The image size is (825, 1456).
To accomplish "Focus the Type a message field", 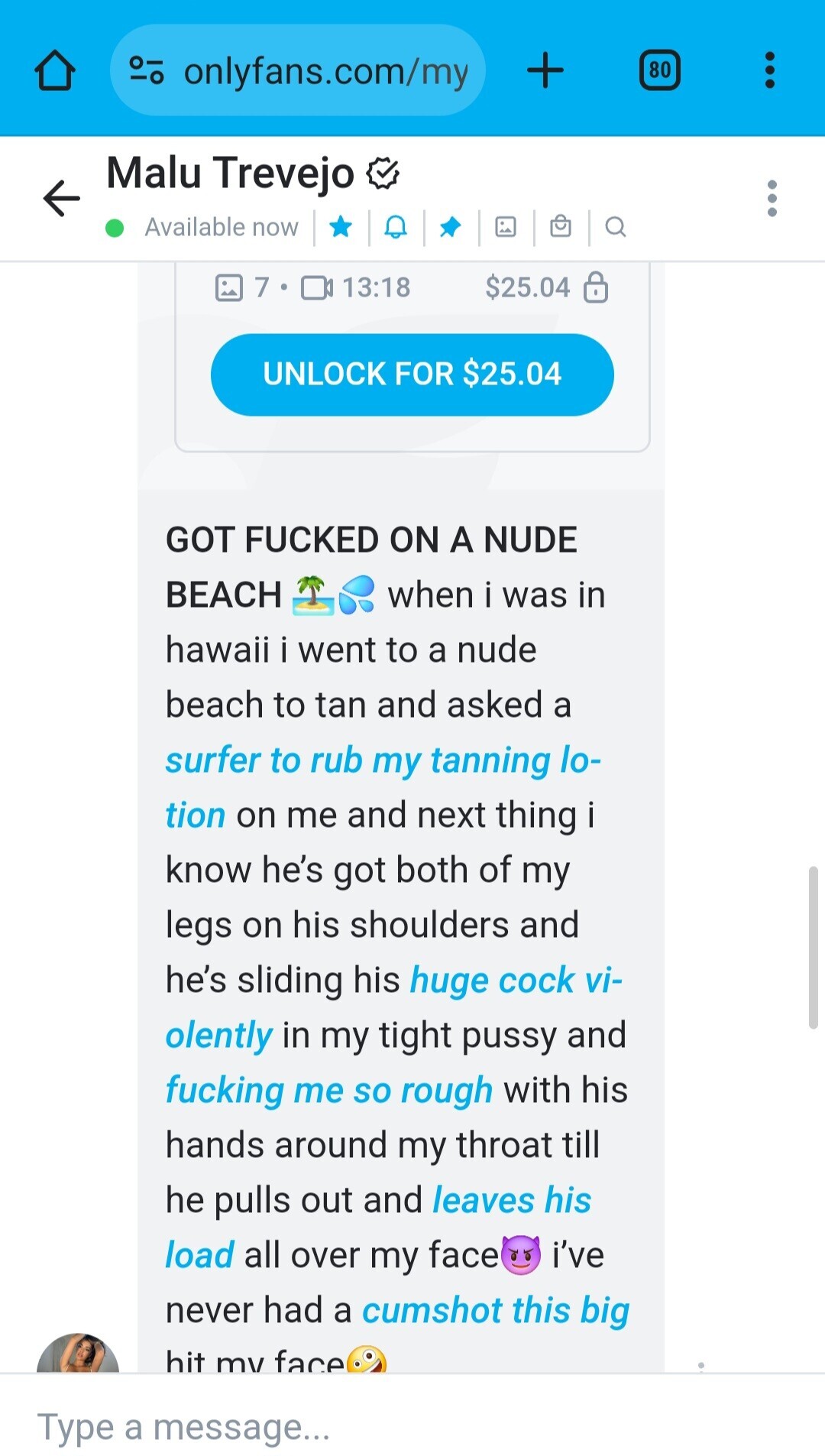I will tap(382, 1426).
